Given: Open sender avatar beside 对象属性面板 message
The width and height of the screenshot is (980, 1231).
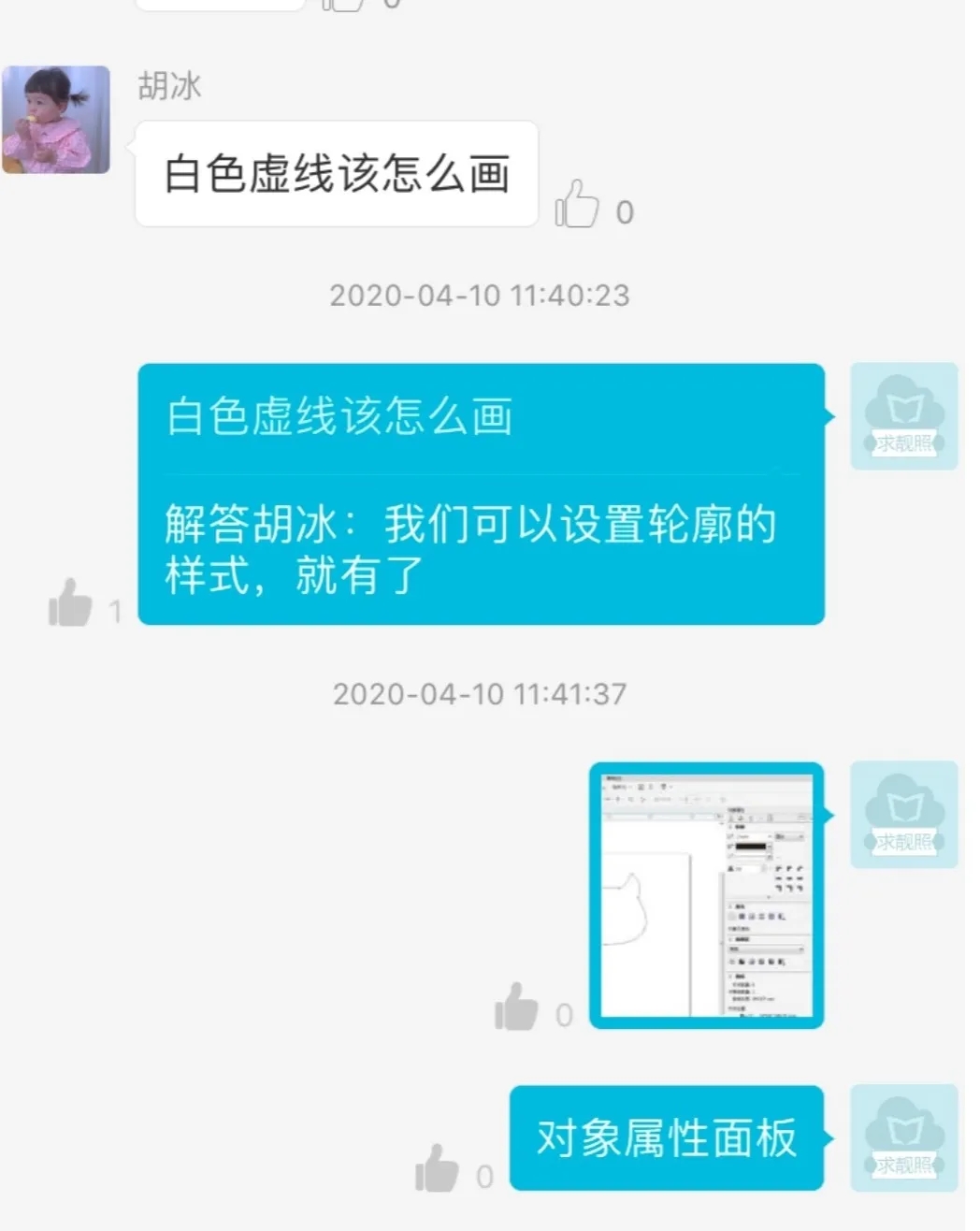Looking at the screenshot, I should [x=903, y=1137].
